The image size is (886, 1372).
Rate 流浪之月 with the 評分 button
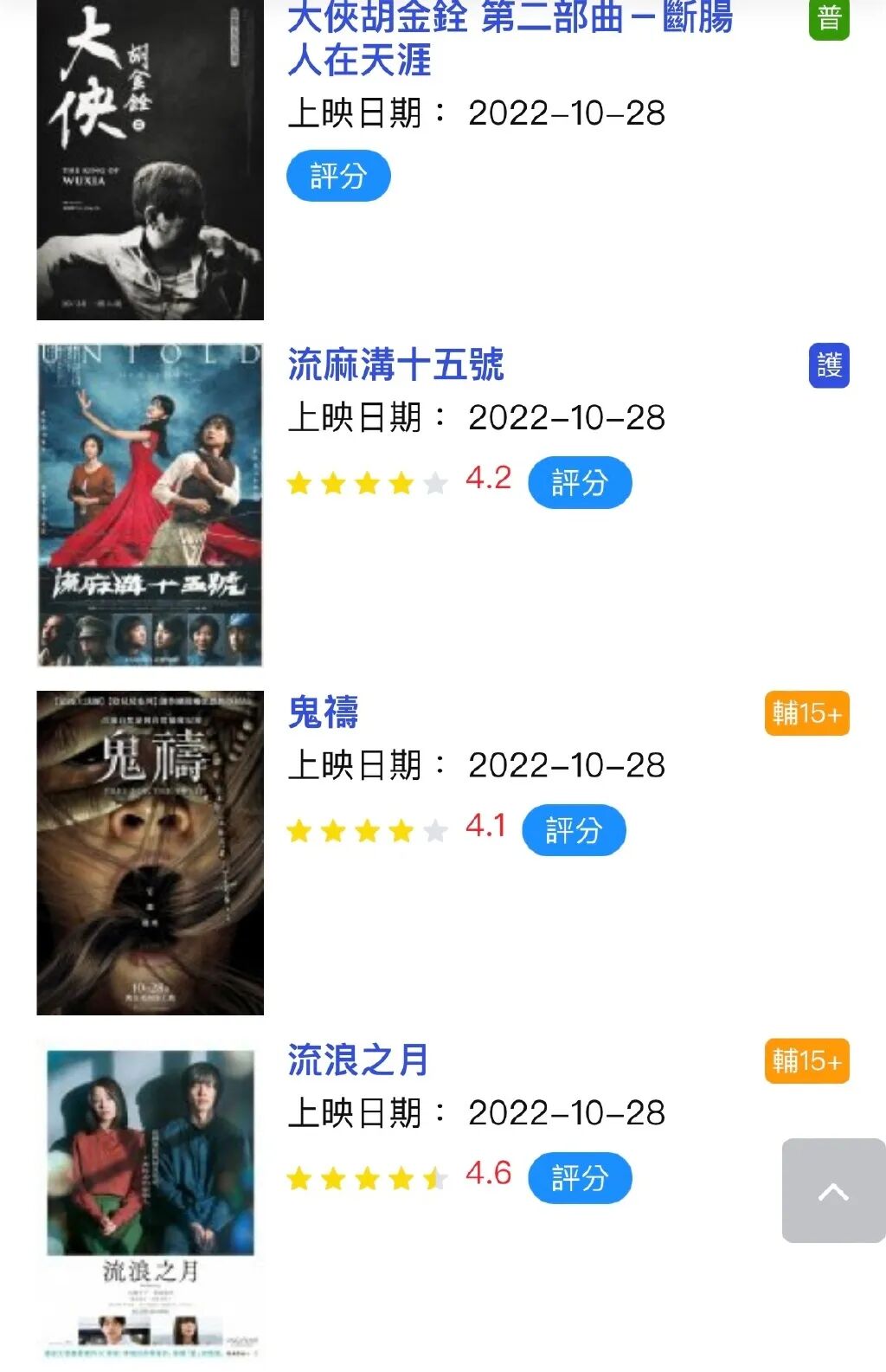(579, 1177)
